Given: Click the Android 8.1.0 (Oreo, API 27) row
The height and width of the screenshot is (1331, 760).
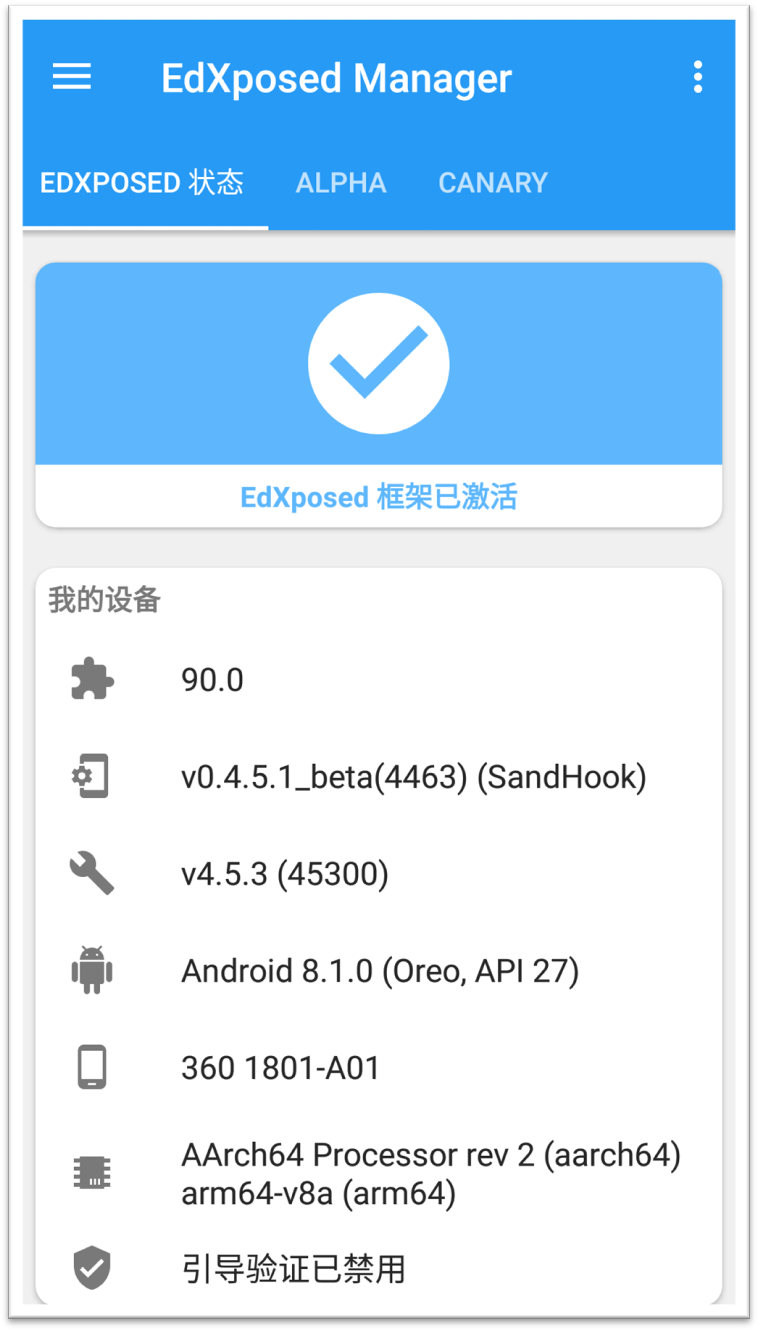Looking at the screenshot, I should tap(379, 969).
